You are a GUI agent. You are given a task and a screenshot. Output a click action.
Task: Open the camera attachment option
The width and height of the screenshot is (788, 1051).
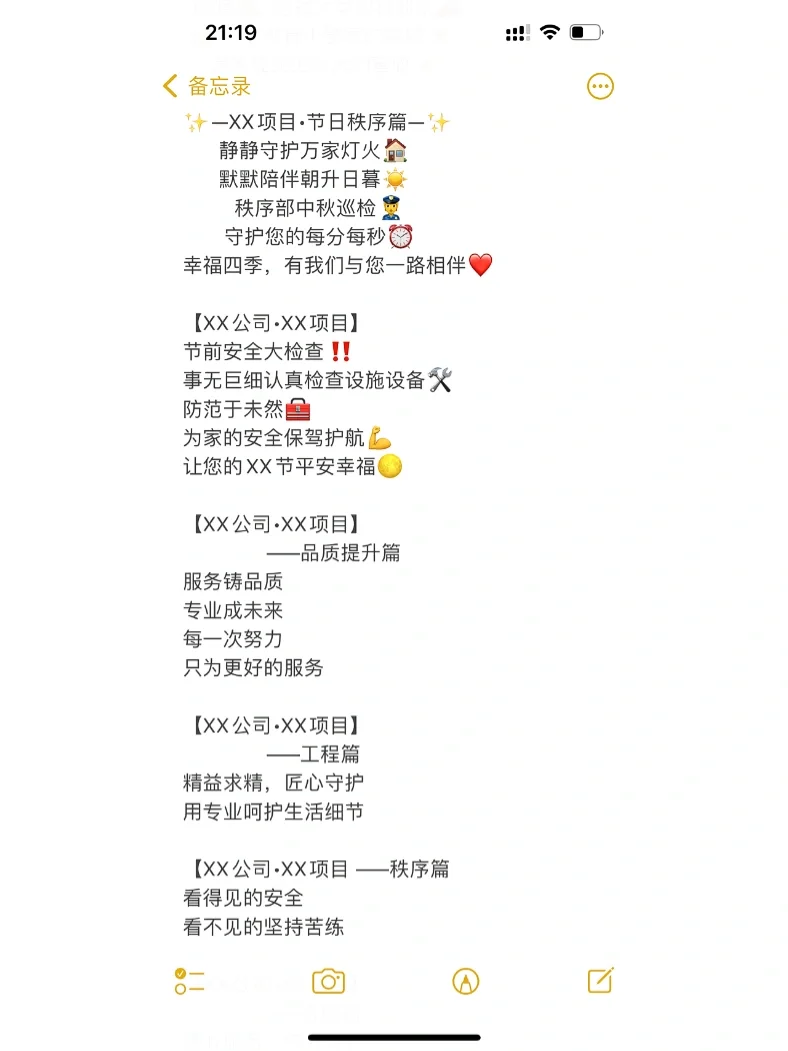coord(328,981)
